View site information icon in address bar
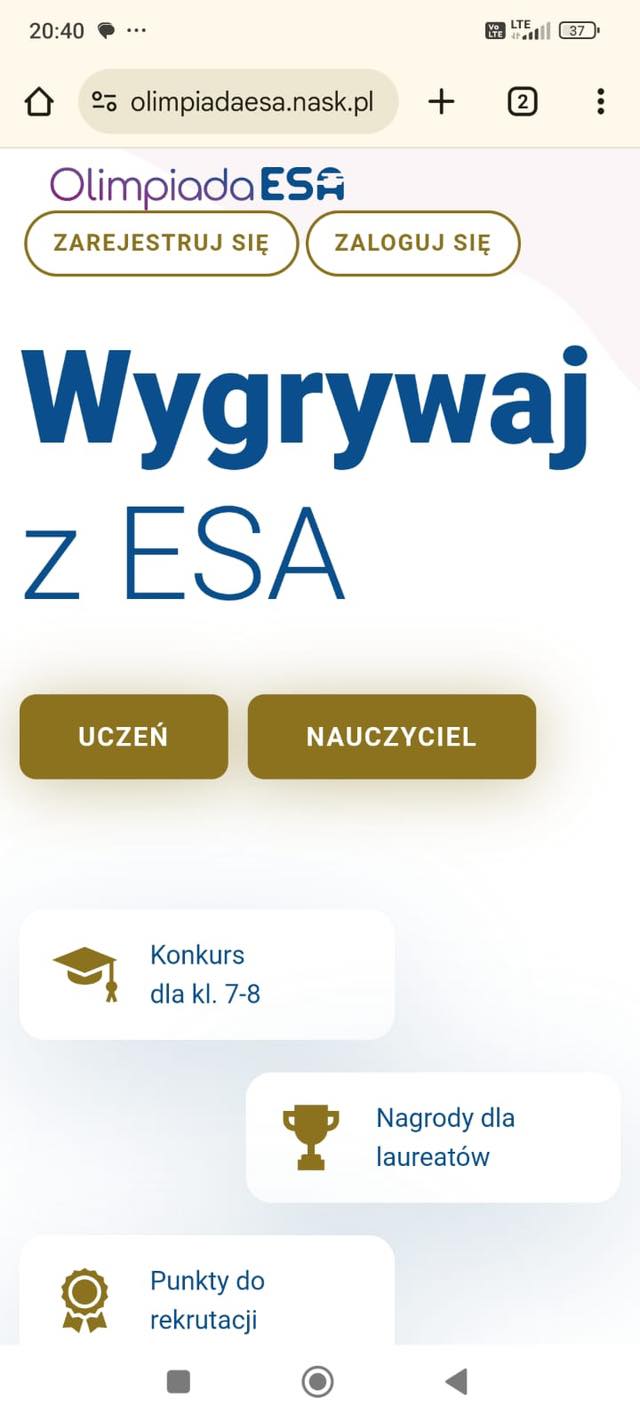This screenshot has height=1422, width=640. coord(104,102)
